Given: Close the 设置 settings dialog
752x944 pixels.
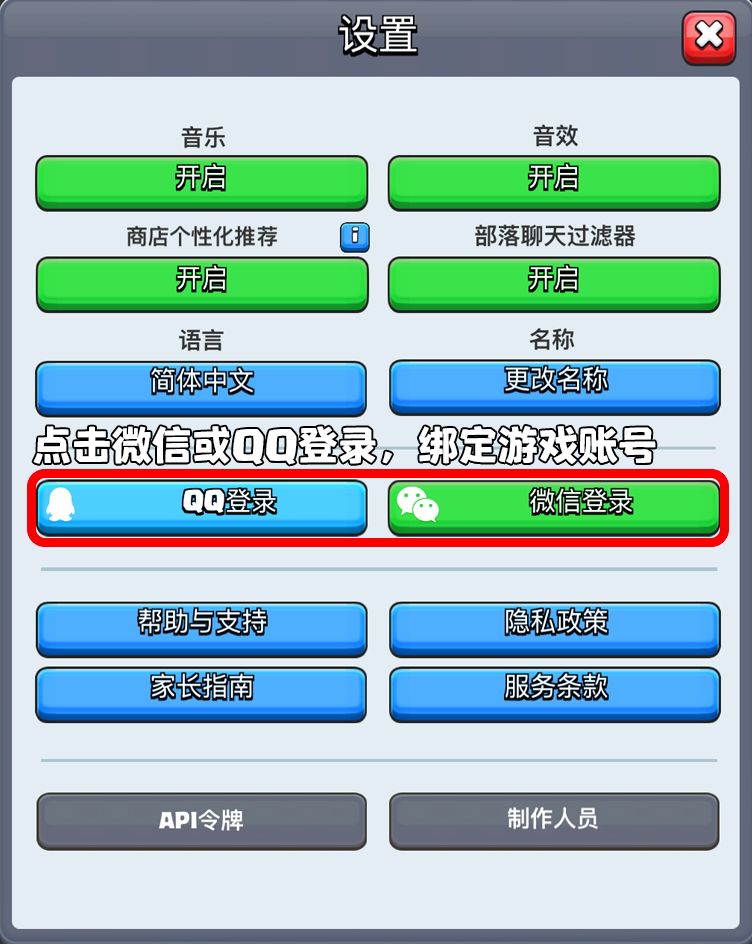Looking at the screenshot, I should point(709,36).
